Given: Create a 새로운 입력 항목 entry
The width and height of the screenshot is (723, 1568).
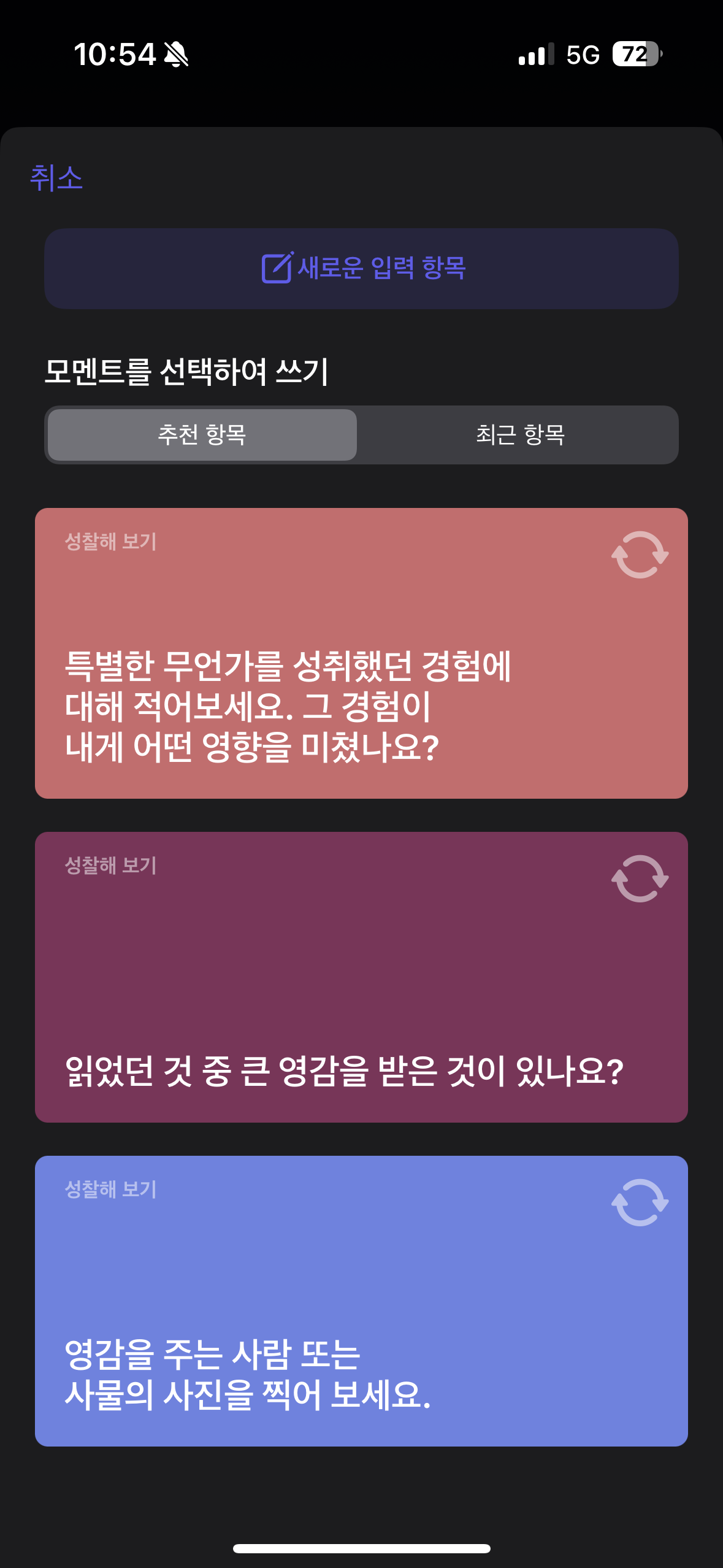Looking at the screenshot, I should point(361,269).
